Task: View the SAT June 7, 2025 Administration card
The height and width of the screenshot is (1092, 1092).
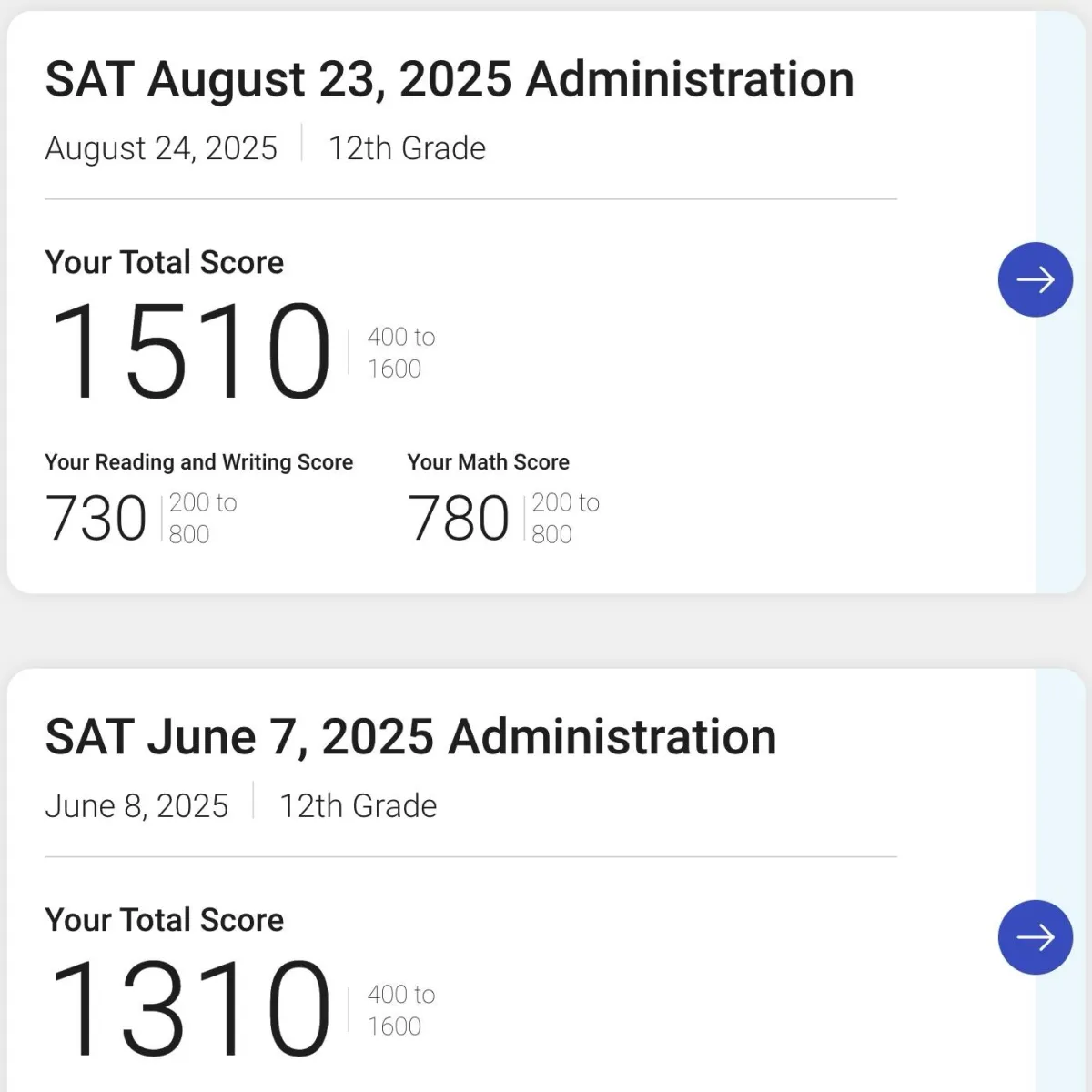Action: tap(410, 737)
